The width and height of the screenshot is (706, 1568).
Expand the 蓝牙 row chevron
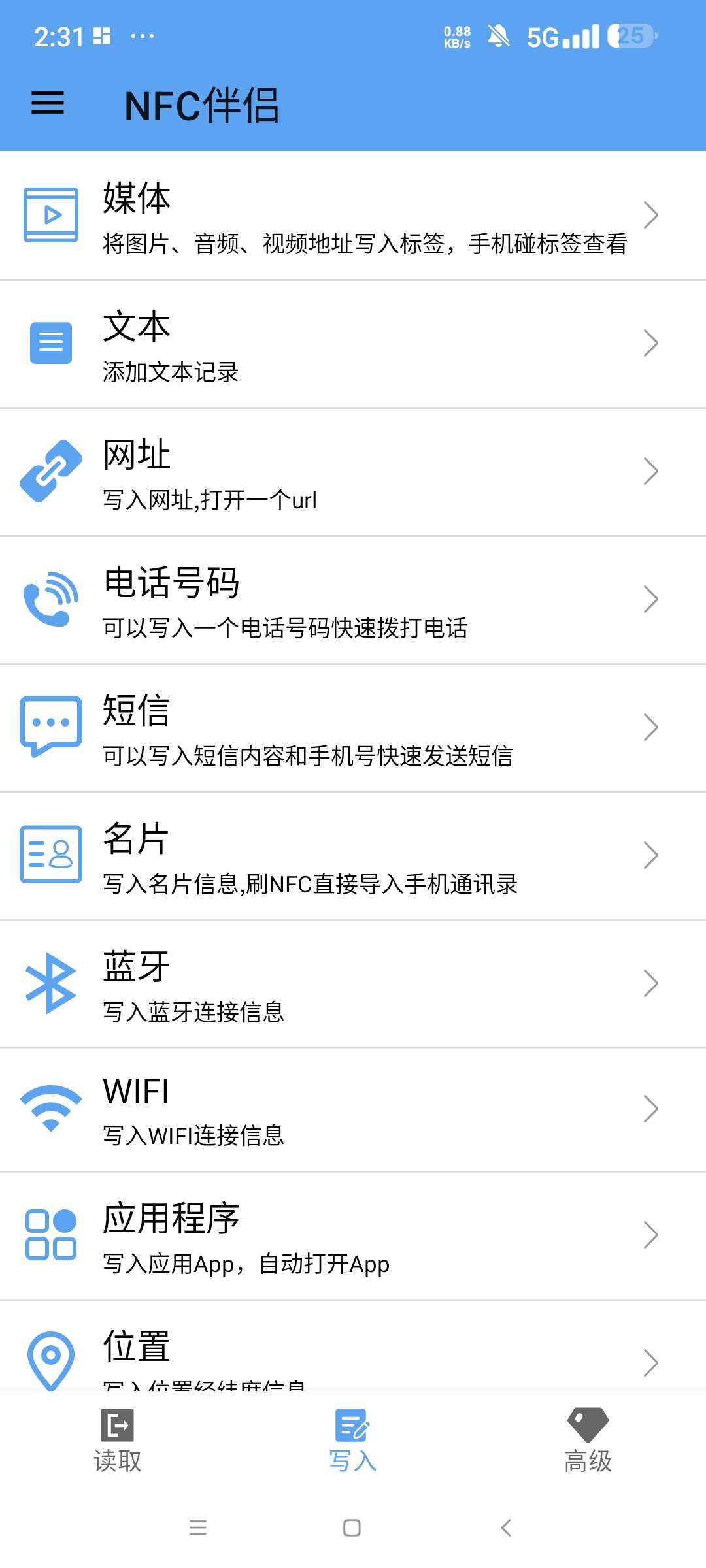coord(651,982)
